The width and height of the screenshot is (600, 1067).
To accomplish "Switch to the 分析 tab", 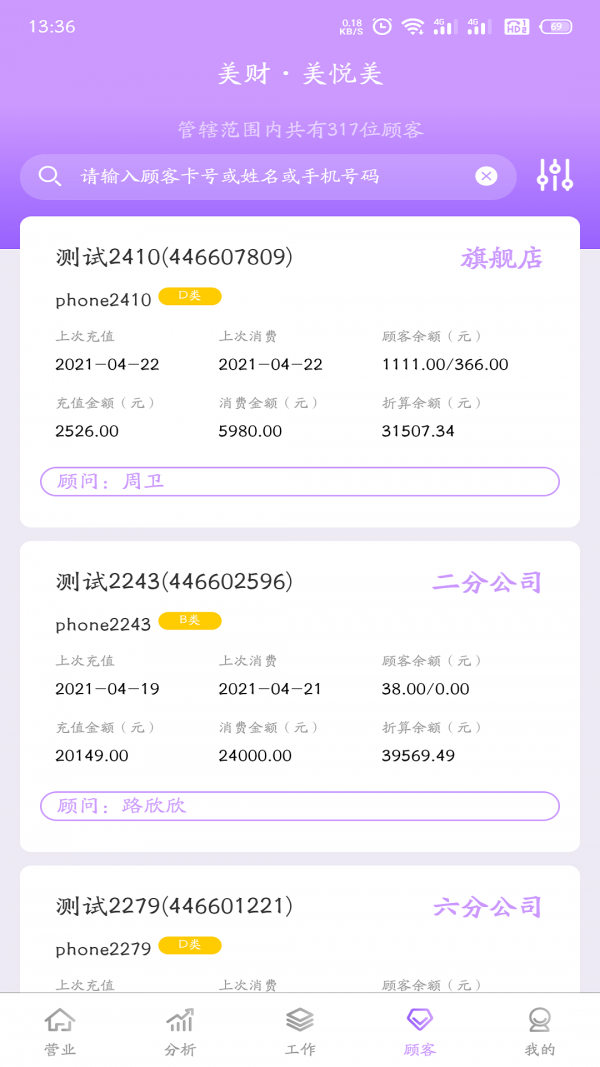I will [180, 1031].
